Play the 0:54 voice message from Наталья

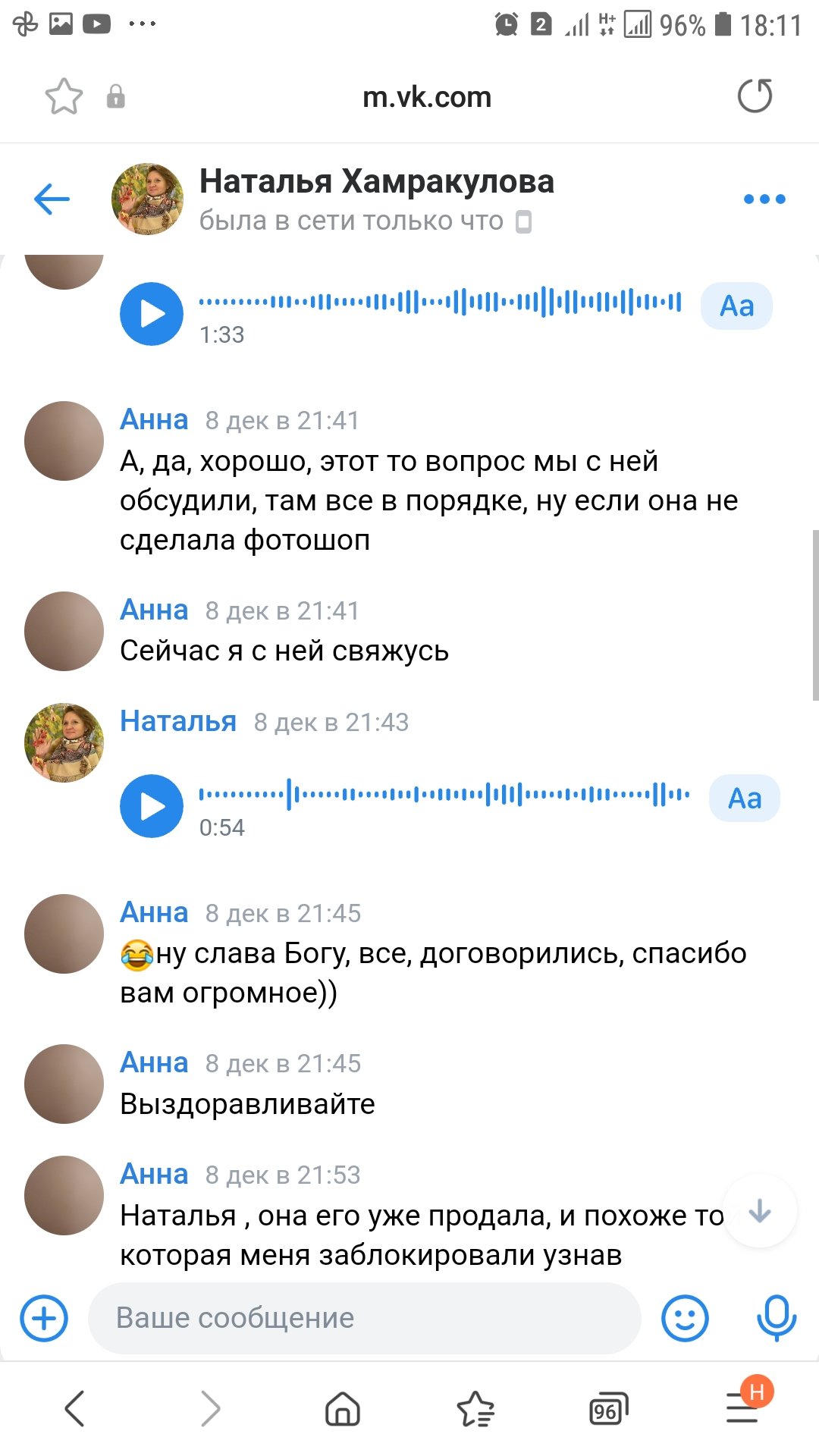152,806
